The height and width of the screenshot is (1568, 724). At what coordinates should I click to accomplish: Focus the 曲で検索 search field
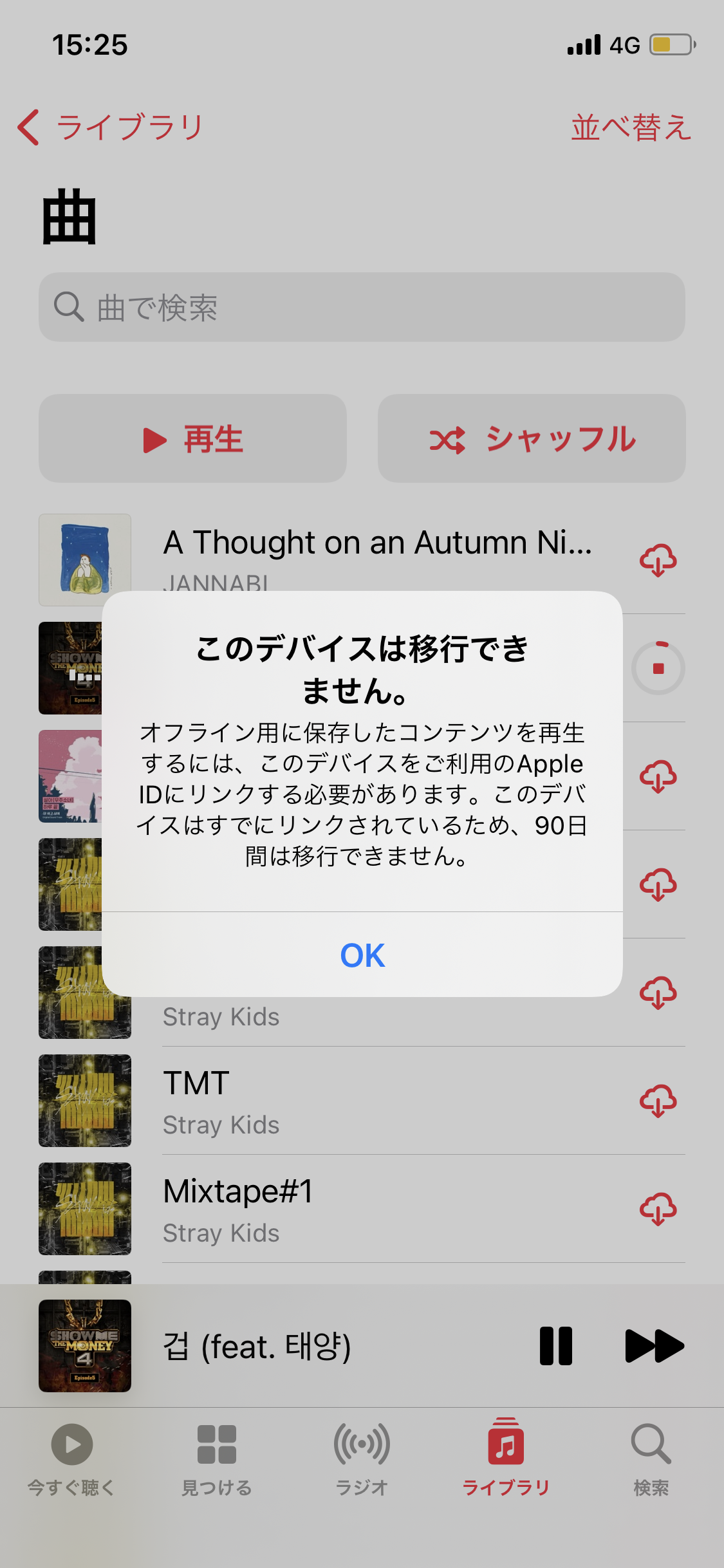[362, 307]
